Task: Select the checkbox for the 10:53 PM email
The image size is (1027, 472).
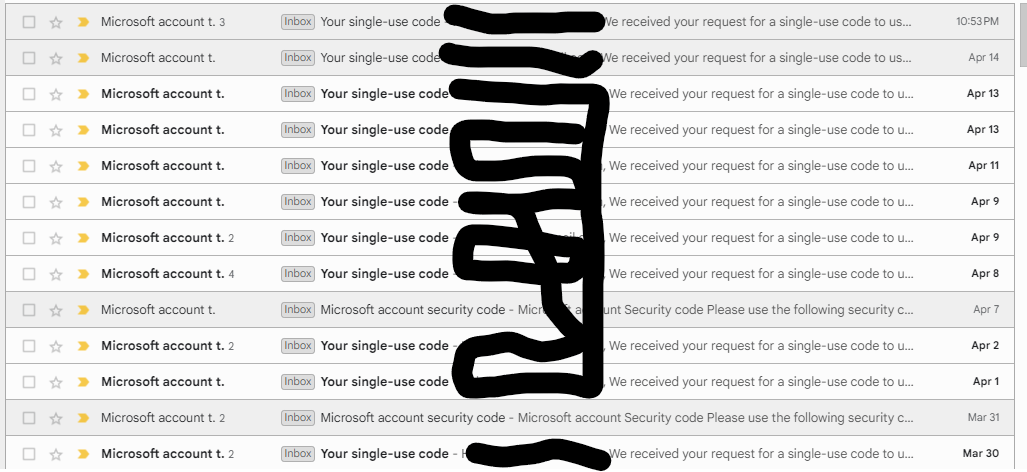Action: coord(29,22)
